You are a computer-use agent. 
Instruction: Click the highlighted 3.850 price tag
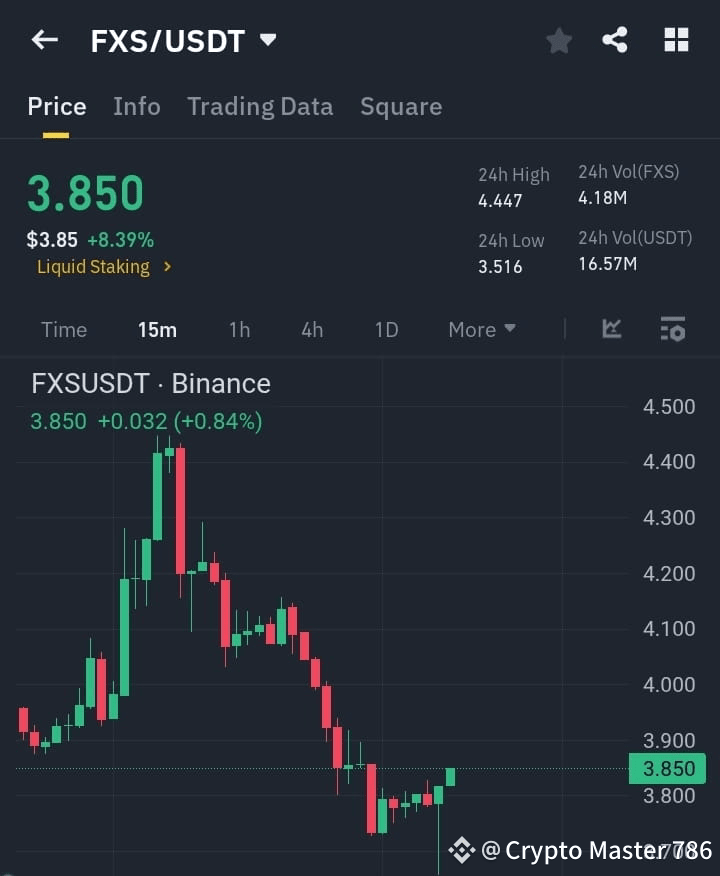pos(666,768)
